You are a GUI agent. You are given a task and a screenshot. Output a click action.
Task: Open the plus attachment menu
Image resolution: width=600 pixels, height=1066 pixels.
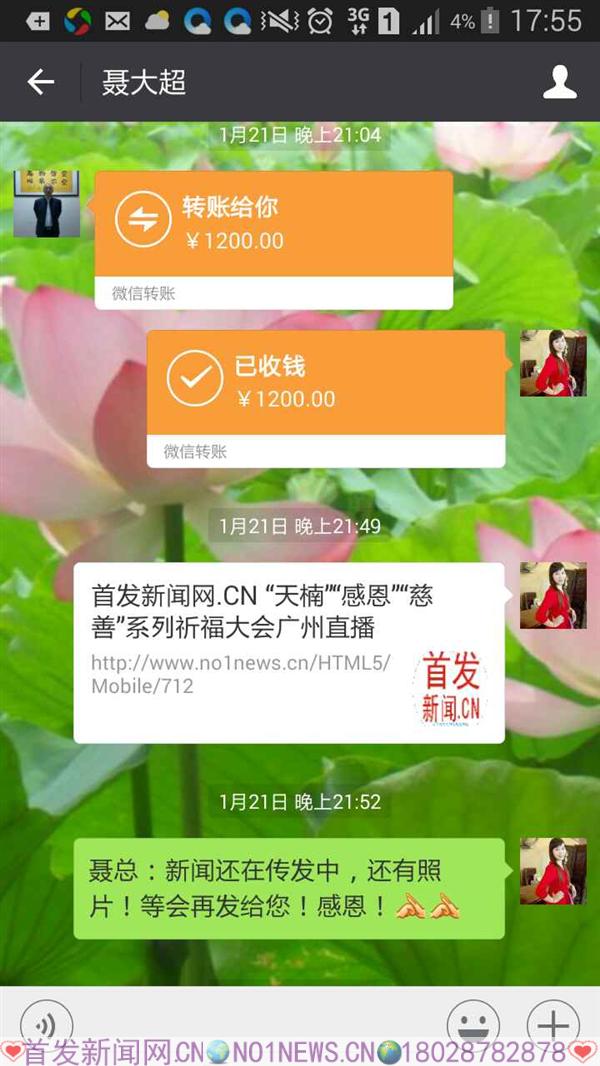(552, 1023)
